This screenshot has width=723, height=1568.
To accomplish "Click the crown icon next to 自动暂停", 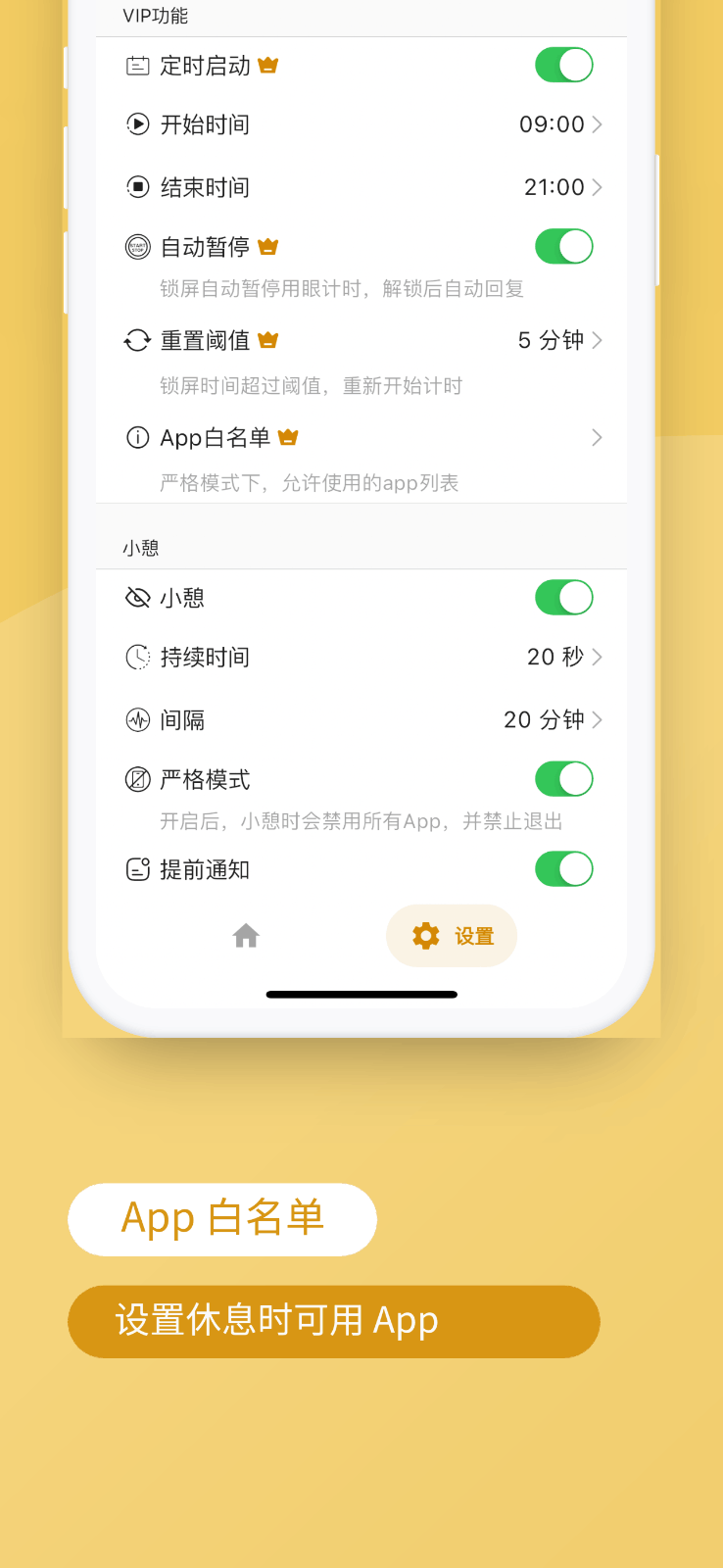I will 267,246.
